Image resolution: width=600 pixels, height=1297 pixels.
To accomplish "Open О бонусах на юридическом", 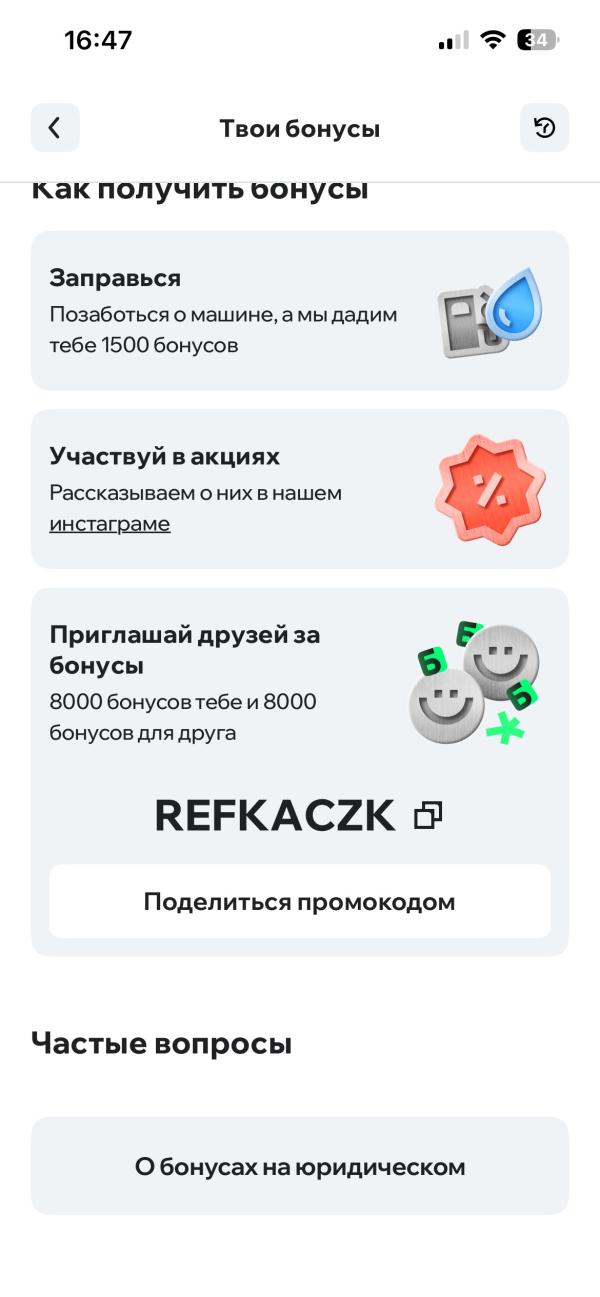I will pos(300,1166).
